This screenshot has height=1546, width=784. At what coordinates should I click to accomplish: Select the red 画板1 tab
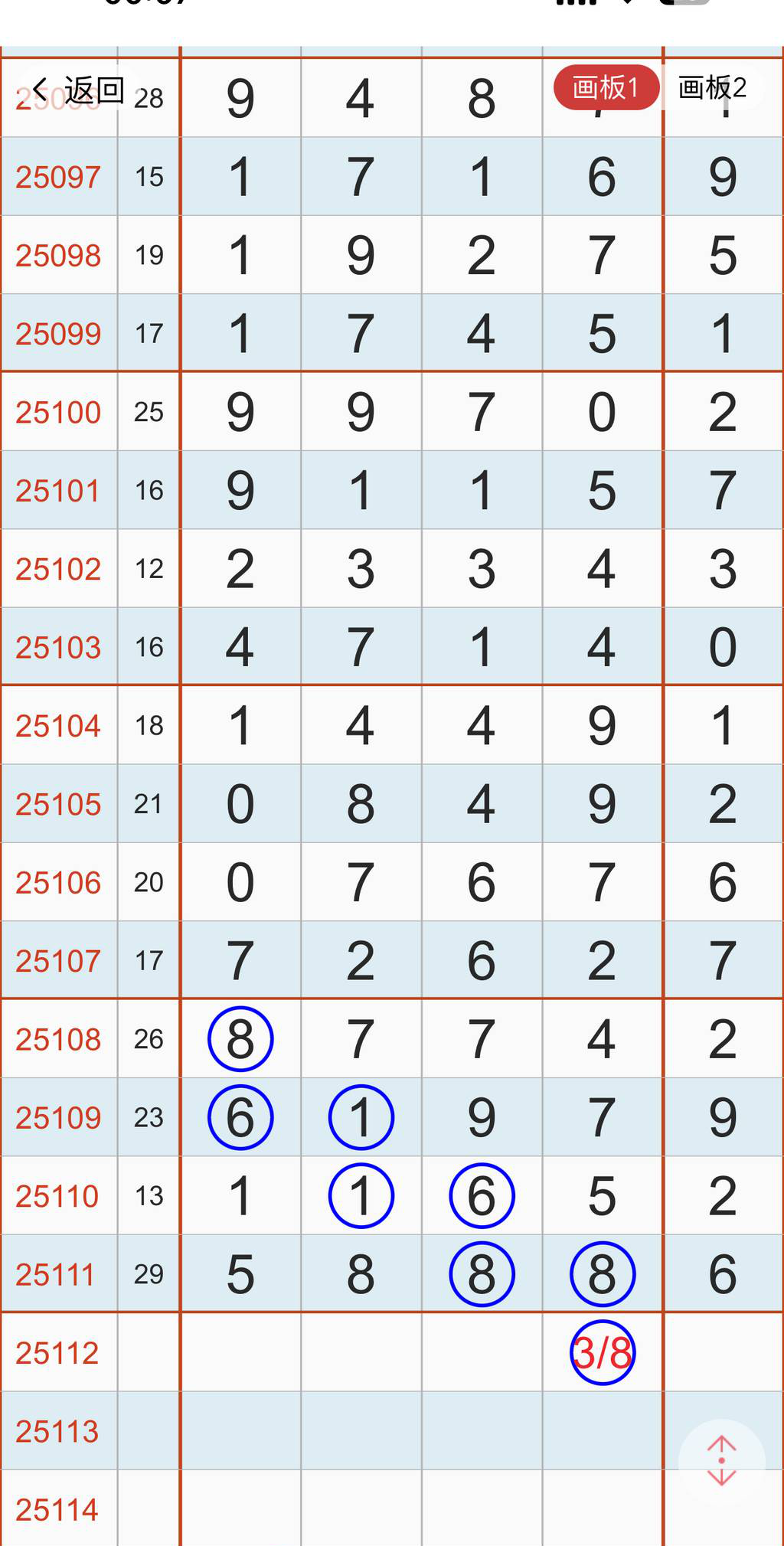coord(606,87)
